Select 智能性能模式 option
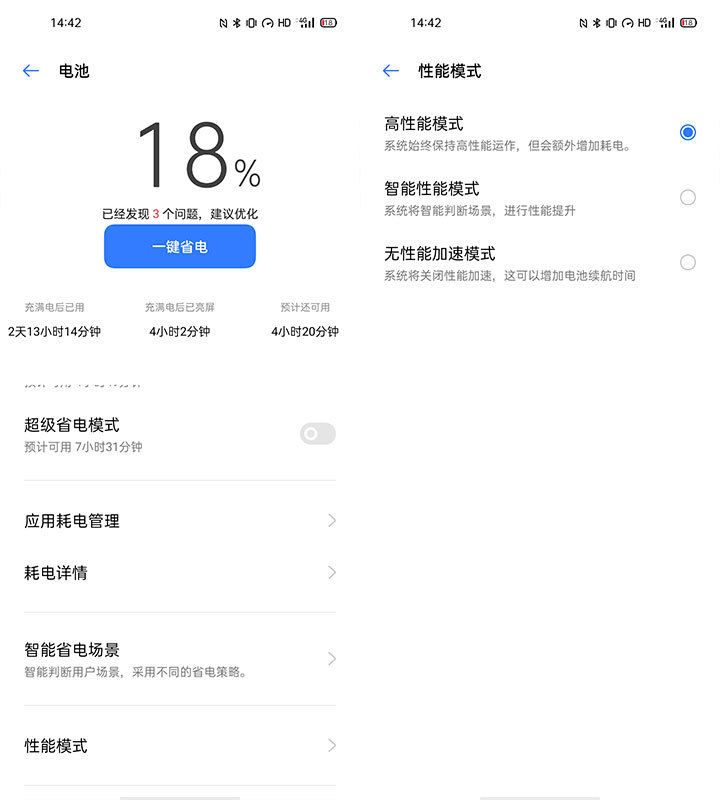 687,197
